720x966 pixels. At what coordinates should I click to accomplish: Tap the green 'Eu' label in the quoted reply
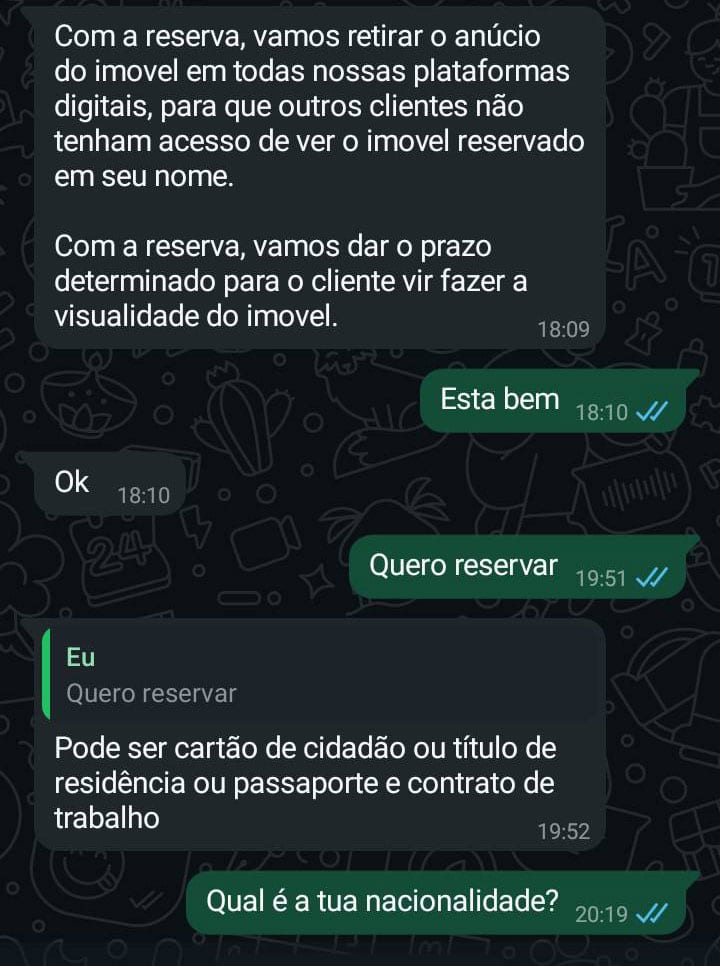coord(80,657)
